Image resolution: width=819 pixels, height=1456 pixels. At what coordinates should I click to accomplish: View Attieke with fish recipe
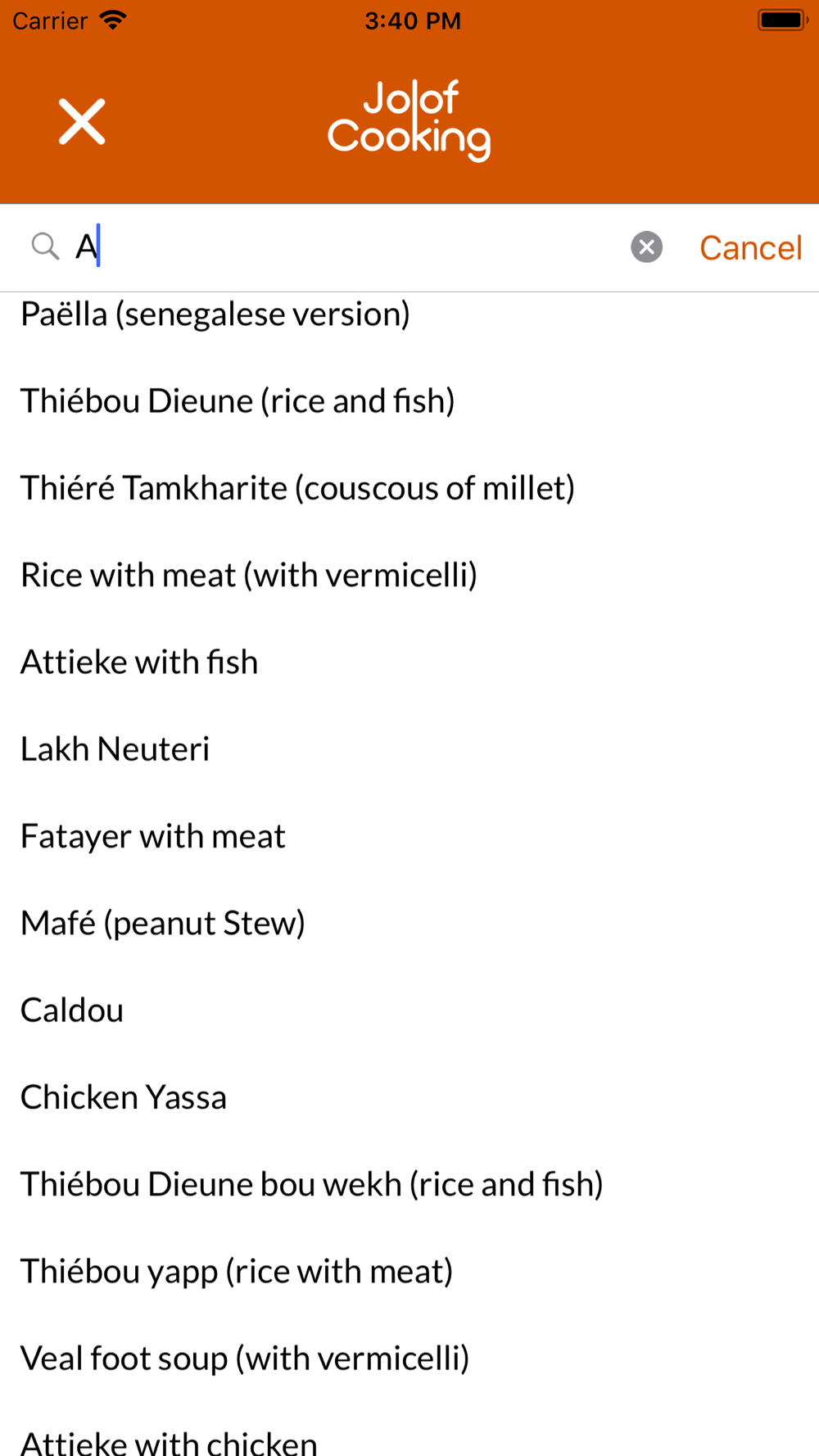409,662
